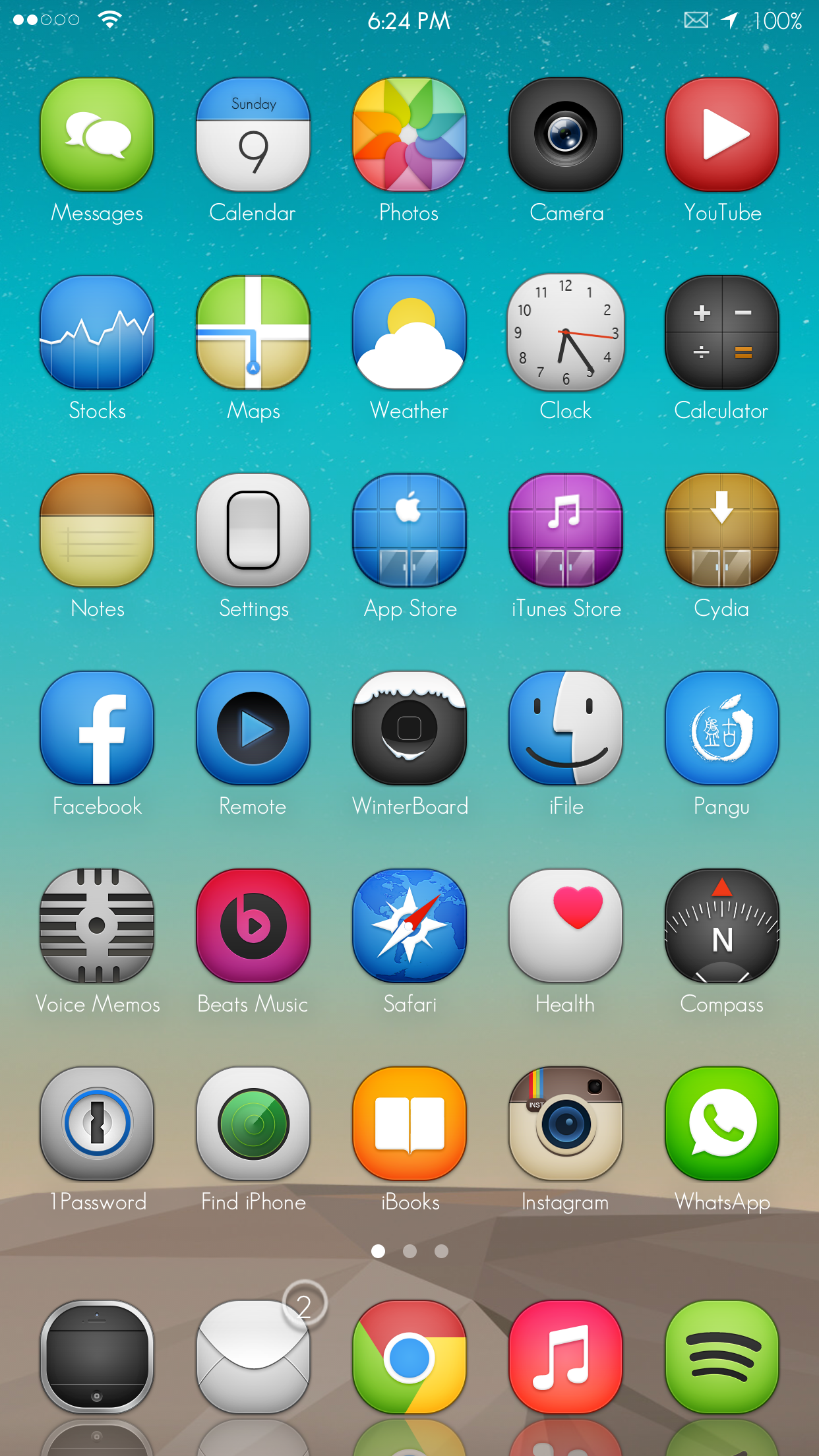This screenshot has height=1456, width=819.
Task: Open WinterBoard
Action: tap(409, 729)
